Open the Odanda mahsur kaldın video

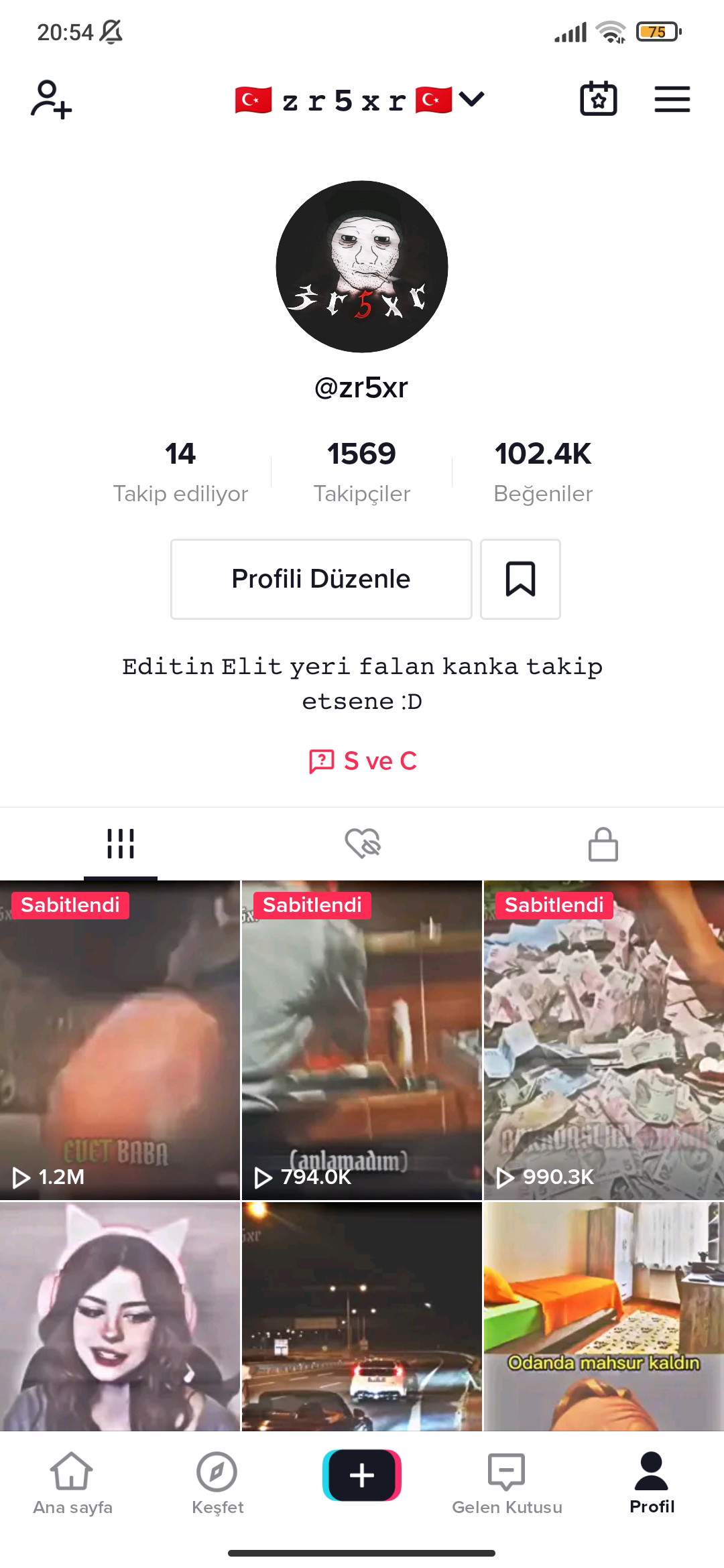pyautogui.click(x=603, y=1317)
